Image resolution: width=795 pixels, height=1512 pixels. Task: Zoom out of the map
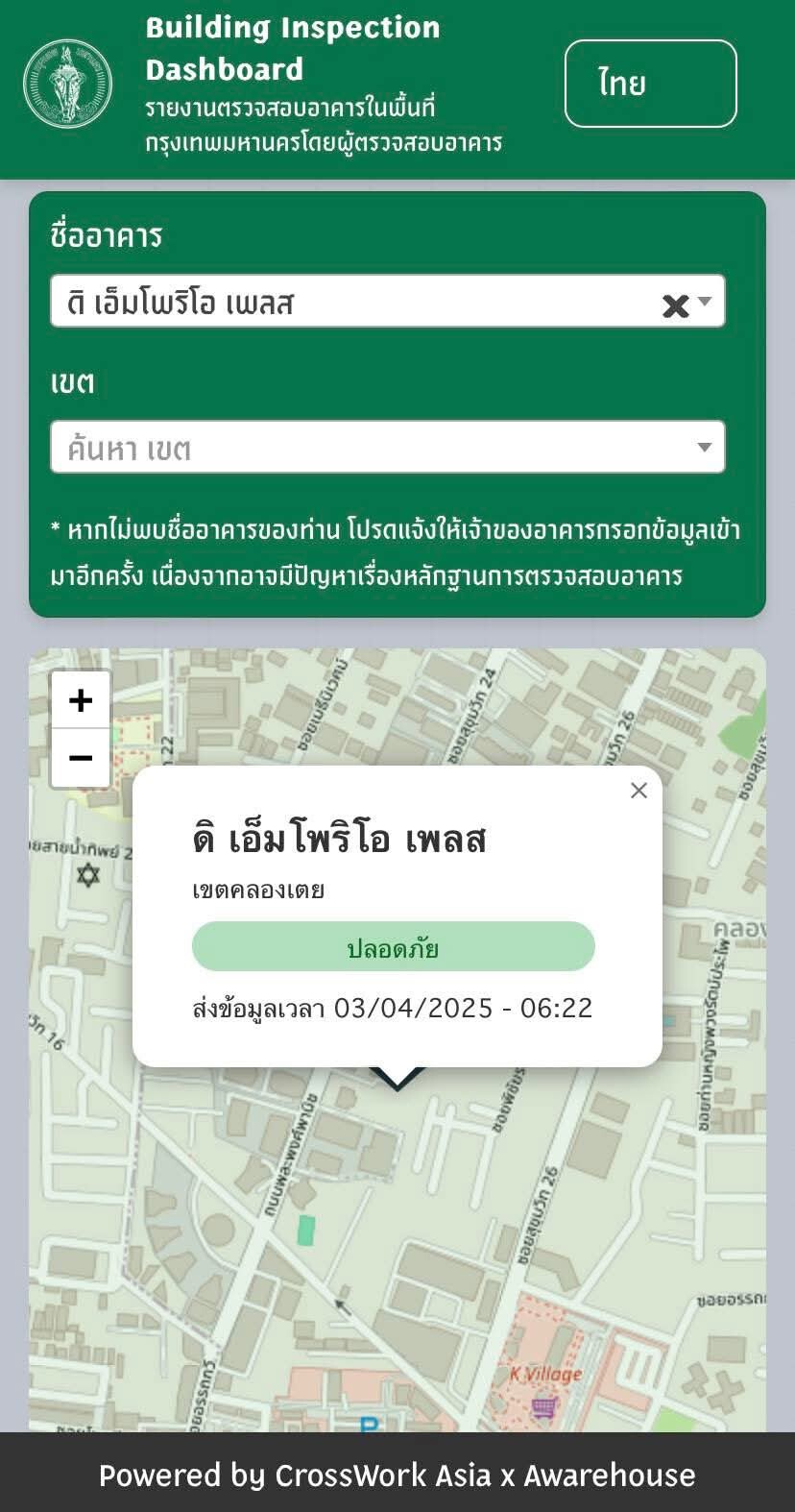(x=81, y=759)
